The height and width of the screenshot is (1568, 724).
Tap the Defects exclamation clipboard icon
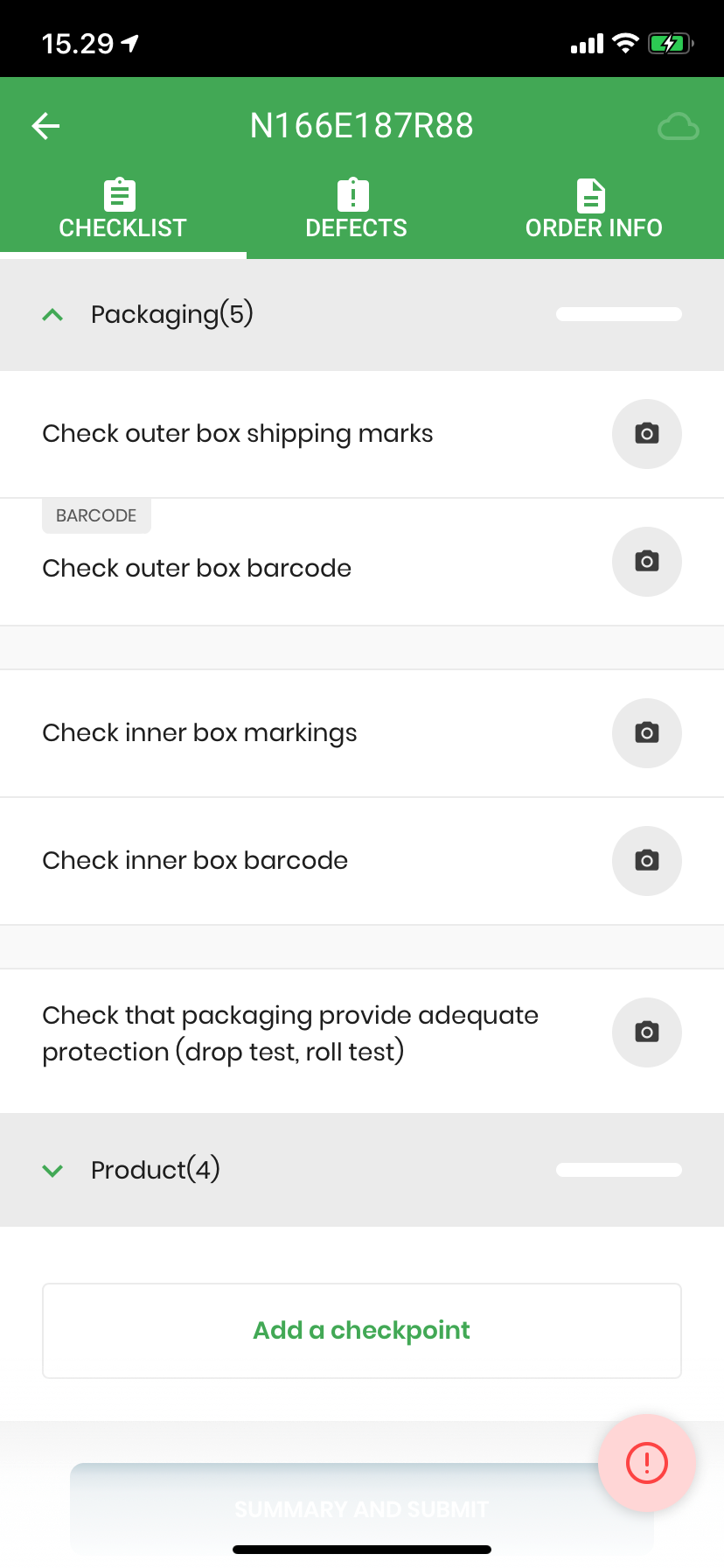(352, 195)
